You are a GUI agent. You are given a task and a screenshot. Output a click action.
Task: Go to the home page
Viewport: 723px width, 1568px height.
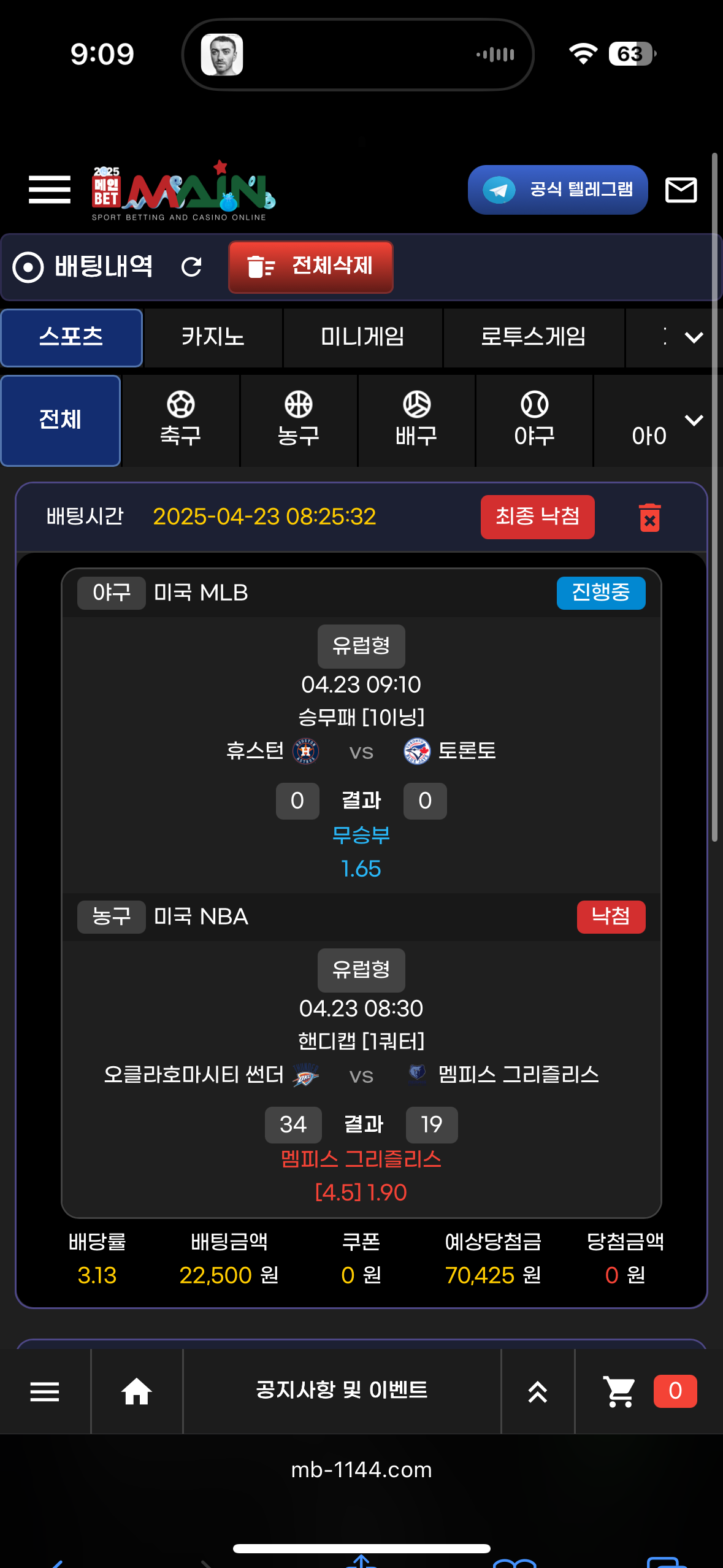point(137,1391)
